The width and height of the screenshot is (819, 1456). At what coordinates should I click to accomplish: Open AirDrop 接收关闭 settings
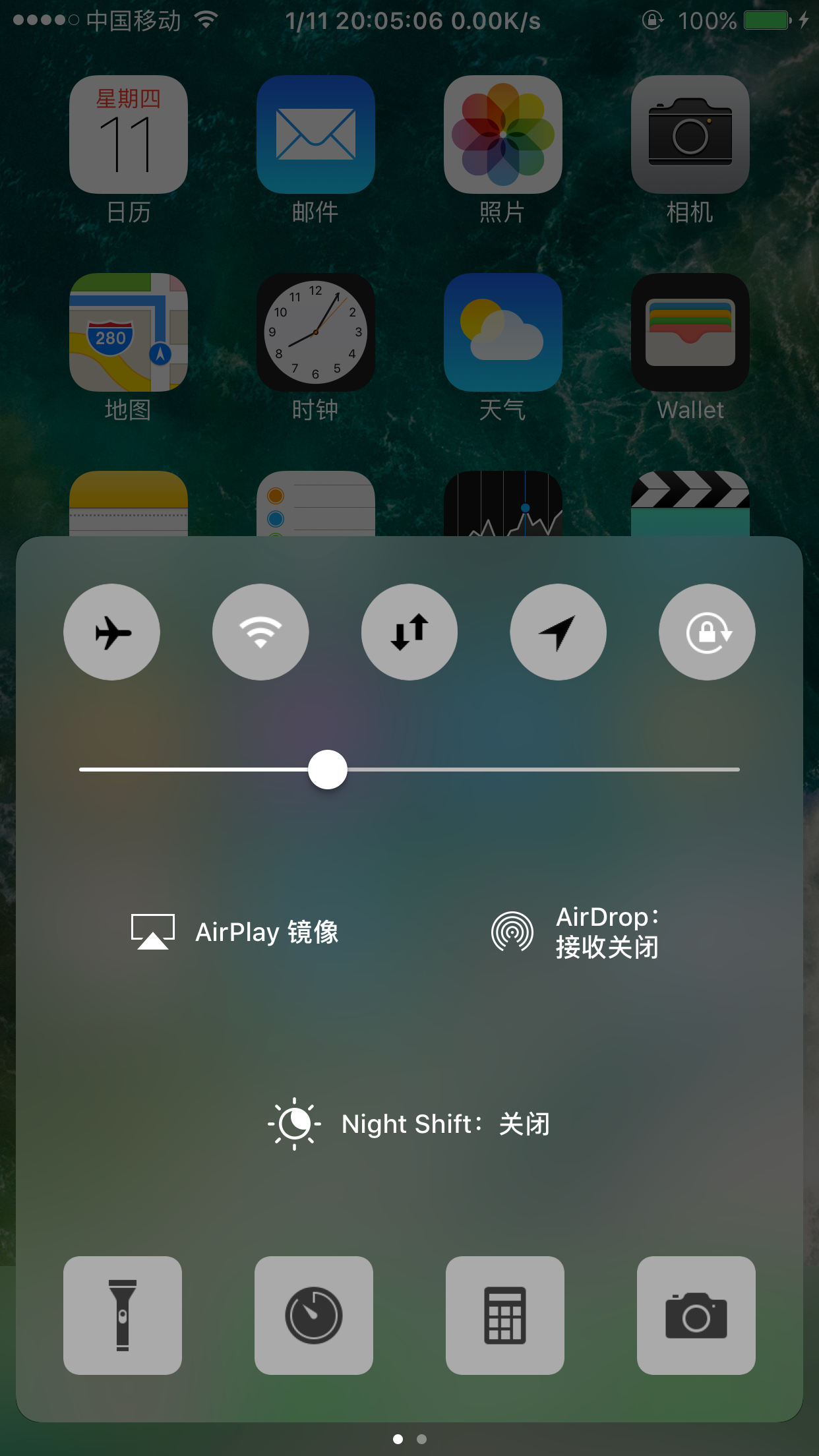click(x=575, y=932)
